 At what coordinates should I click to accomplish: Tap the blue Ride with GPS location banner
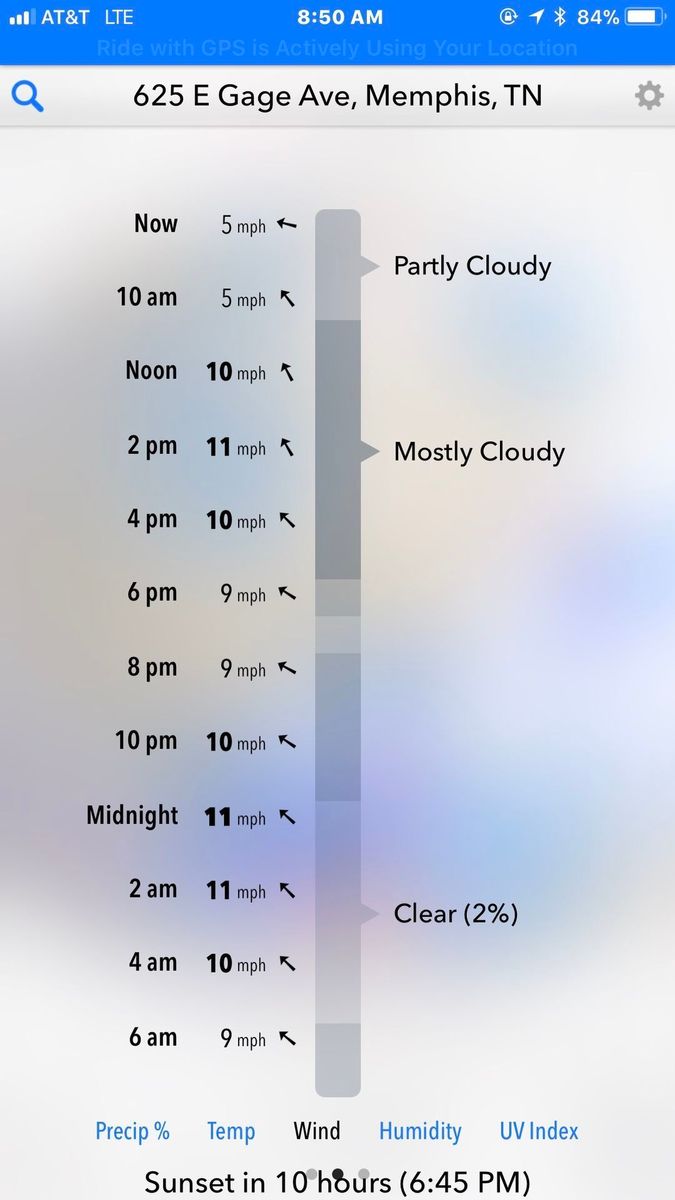tap(337, 48)
